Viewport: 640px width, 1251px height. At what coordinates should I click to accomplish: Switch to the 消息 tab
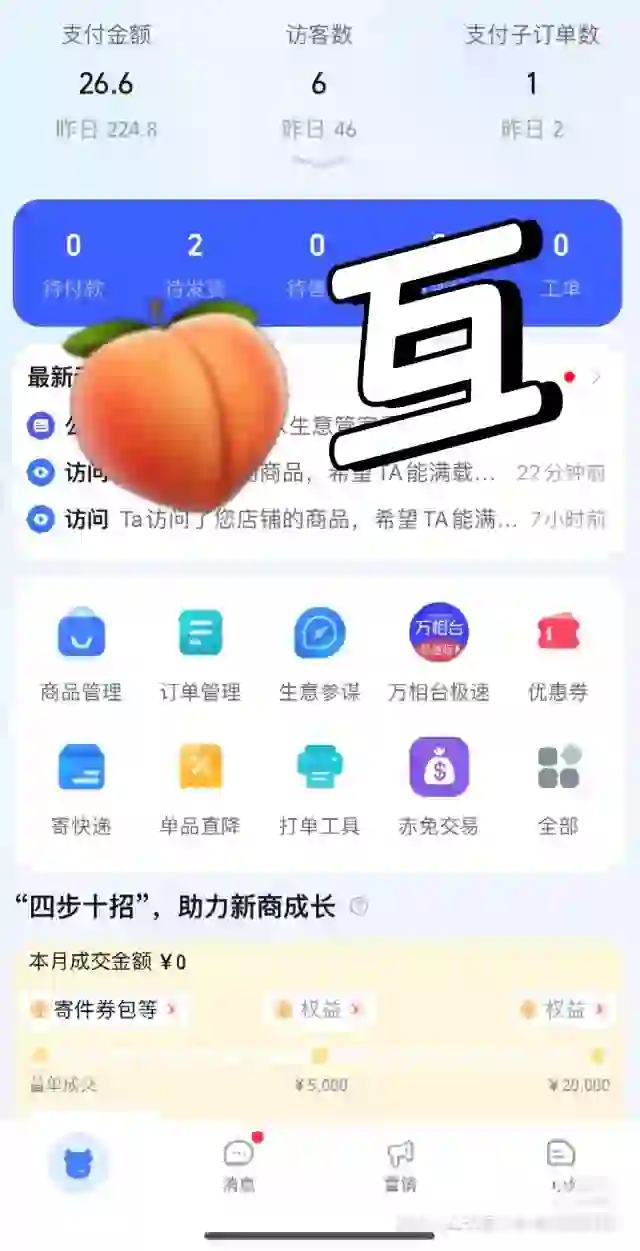coord(239,1165)
